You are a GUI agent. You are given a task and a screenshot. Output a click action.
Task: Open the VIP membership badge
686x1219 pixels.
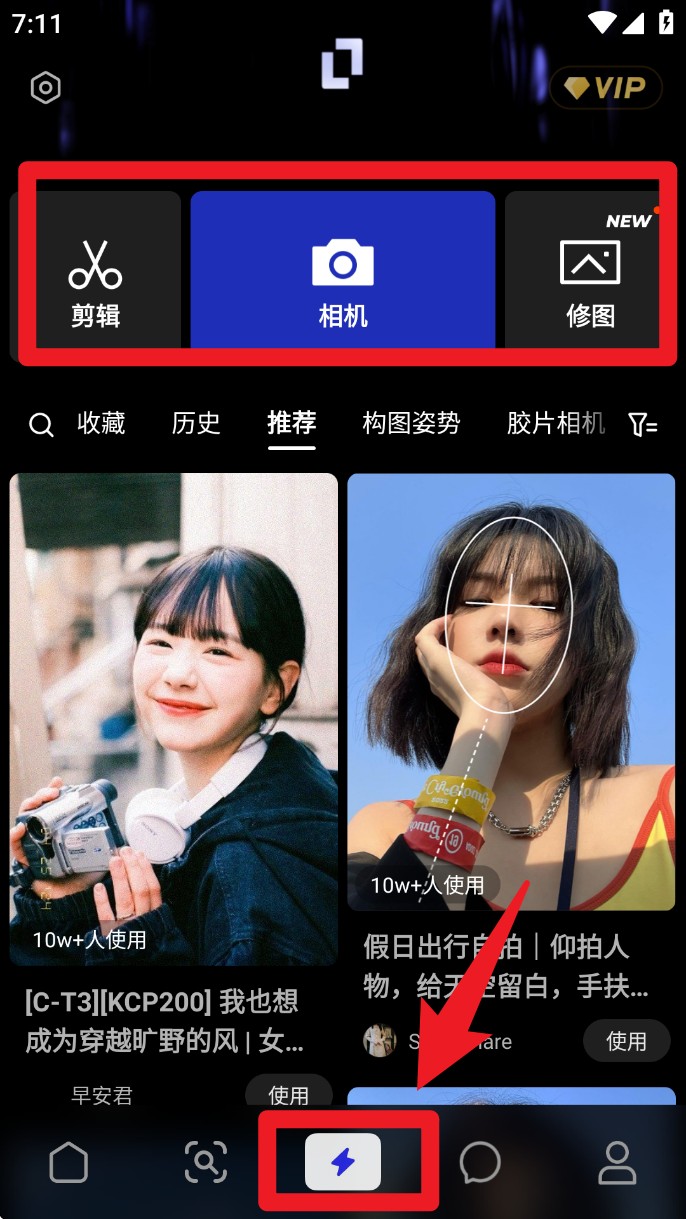606,88
